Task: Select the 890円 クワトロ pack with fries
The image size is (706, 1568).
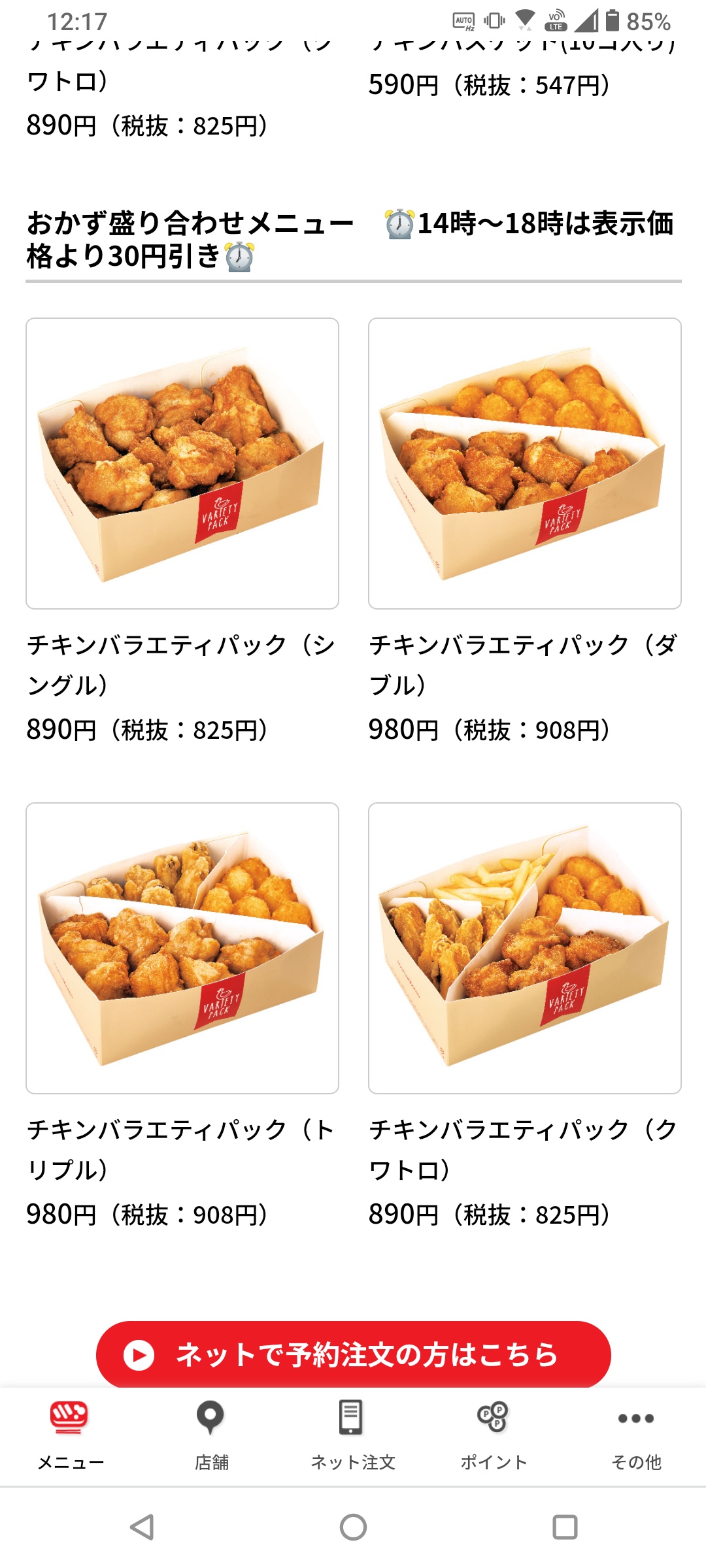Action: (524, 948)
